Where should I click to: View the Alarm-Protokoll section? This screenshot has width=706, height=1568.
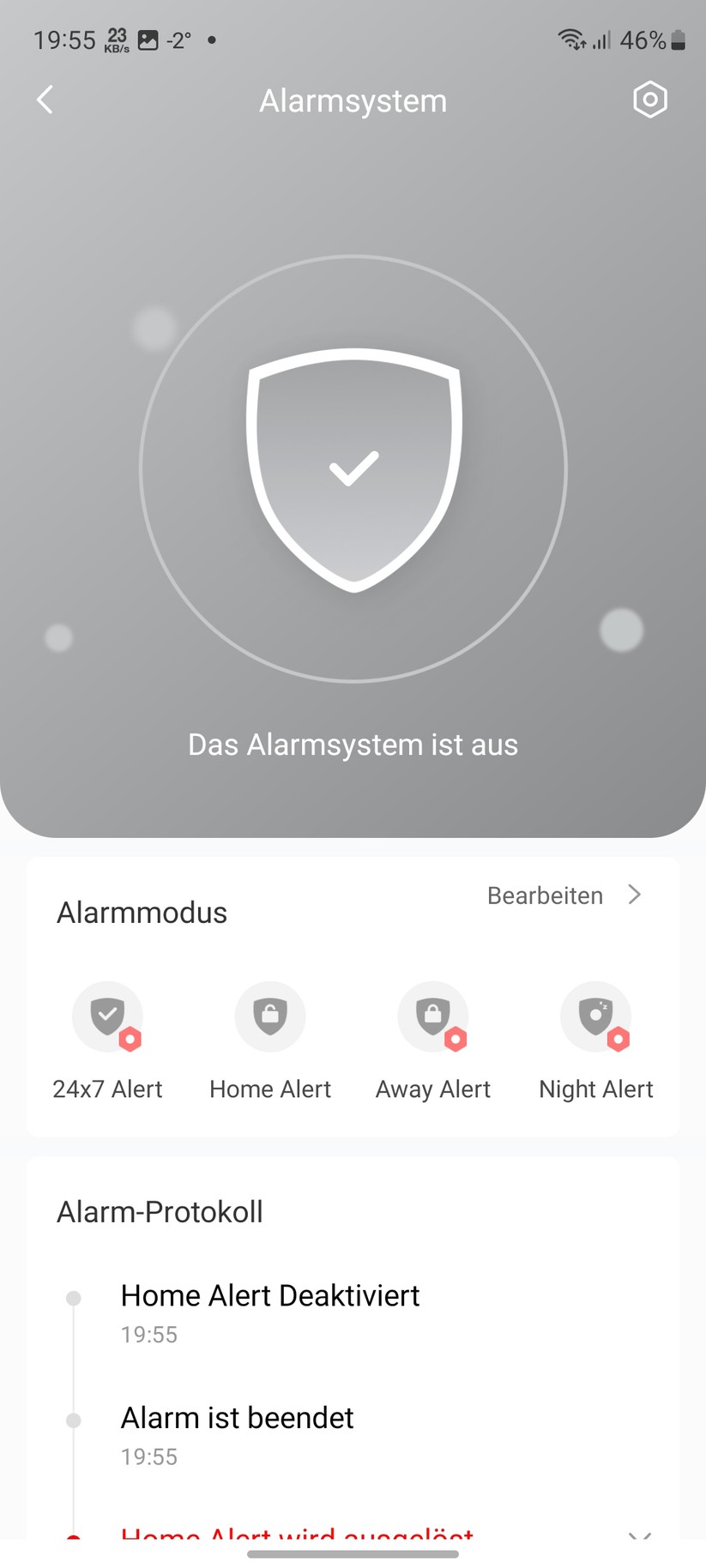(159, 1211)
